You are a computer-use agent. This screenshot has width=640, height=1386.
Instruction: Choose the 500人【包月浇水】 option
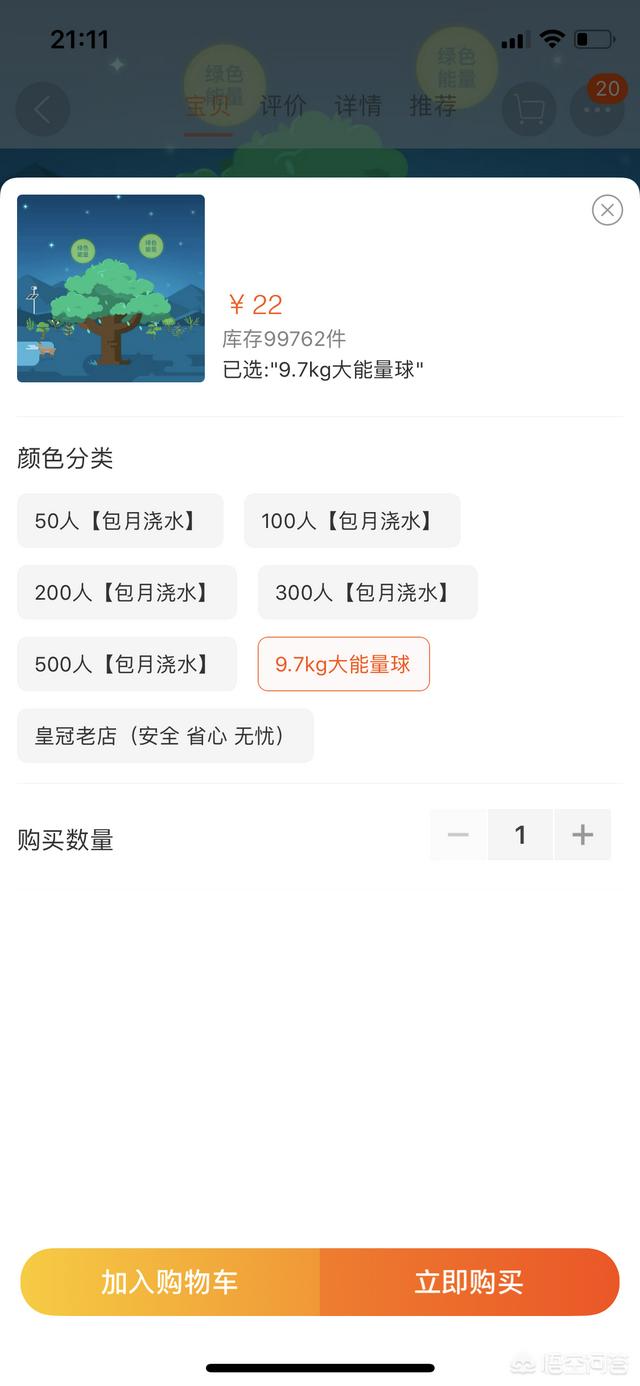pyautogui.click(x=127, y=665)
